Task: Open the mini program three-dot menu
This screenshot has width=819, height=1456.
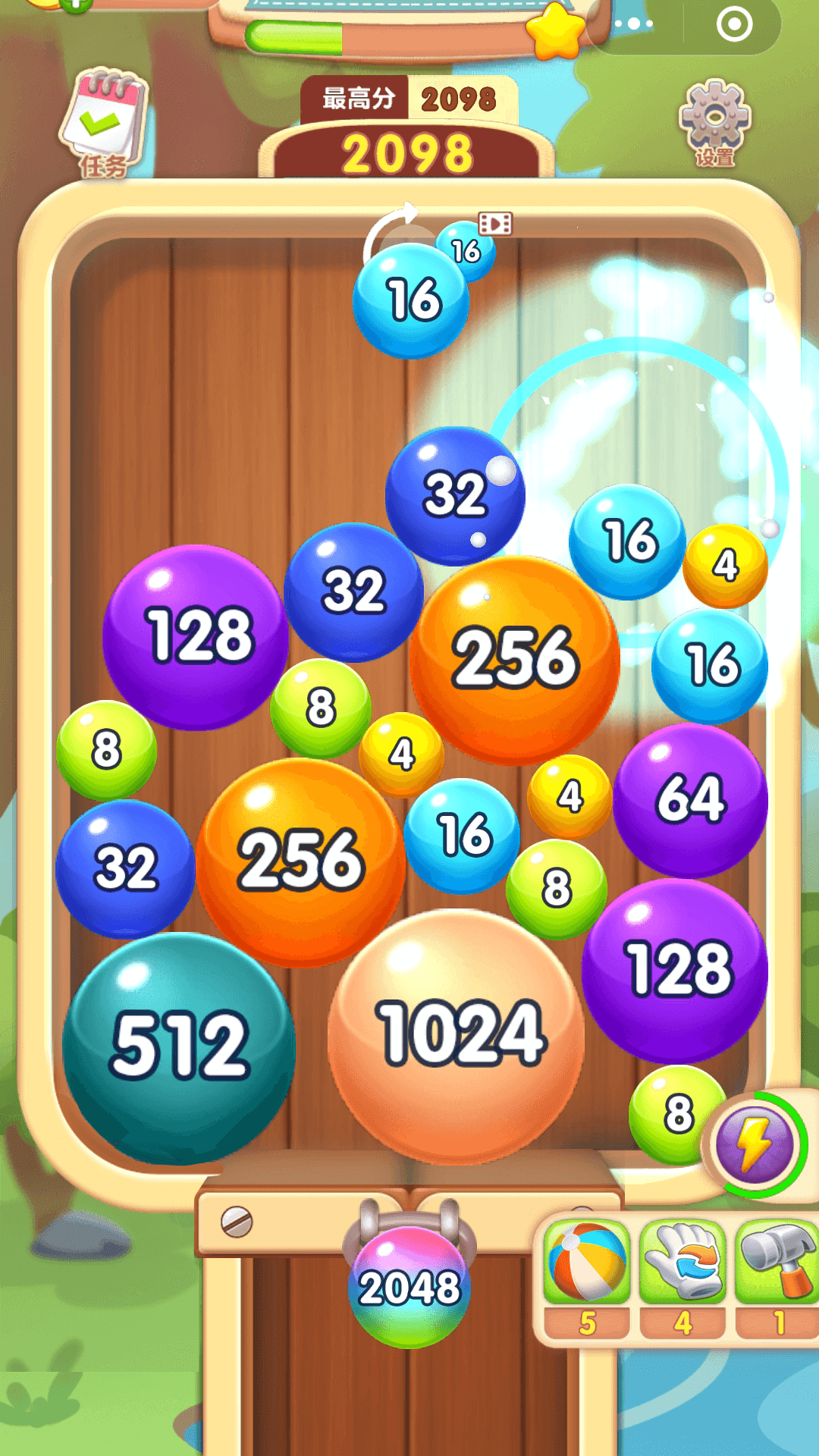Action: pyautogui.click(x=634, y=24)
